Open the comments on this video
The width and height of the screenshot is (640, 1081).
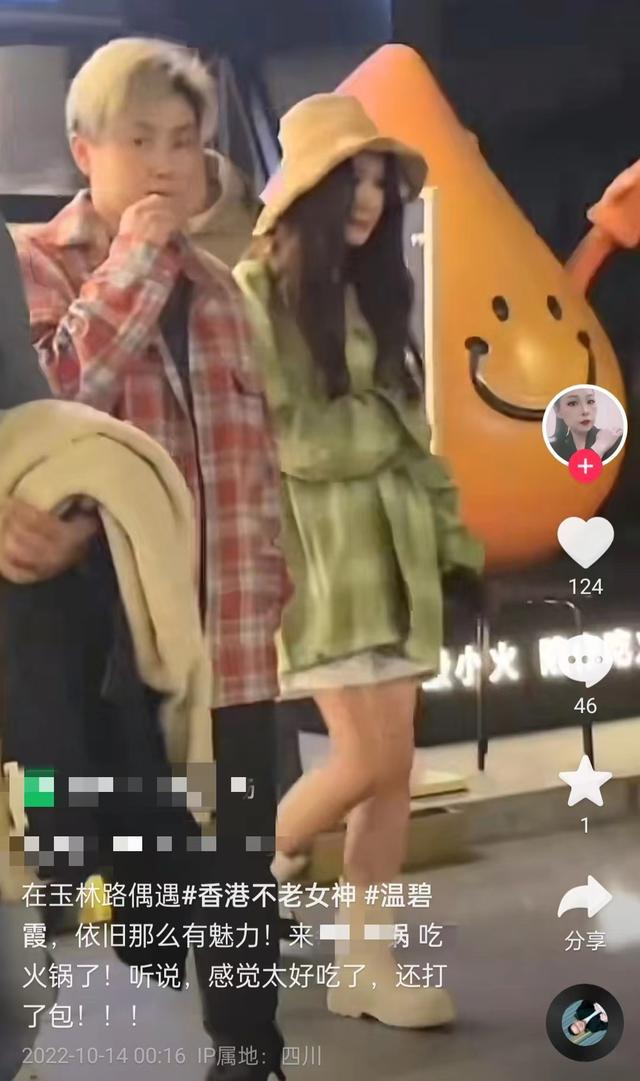[x=585, y=660]
